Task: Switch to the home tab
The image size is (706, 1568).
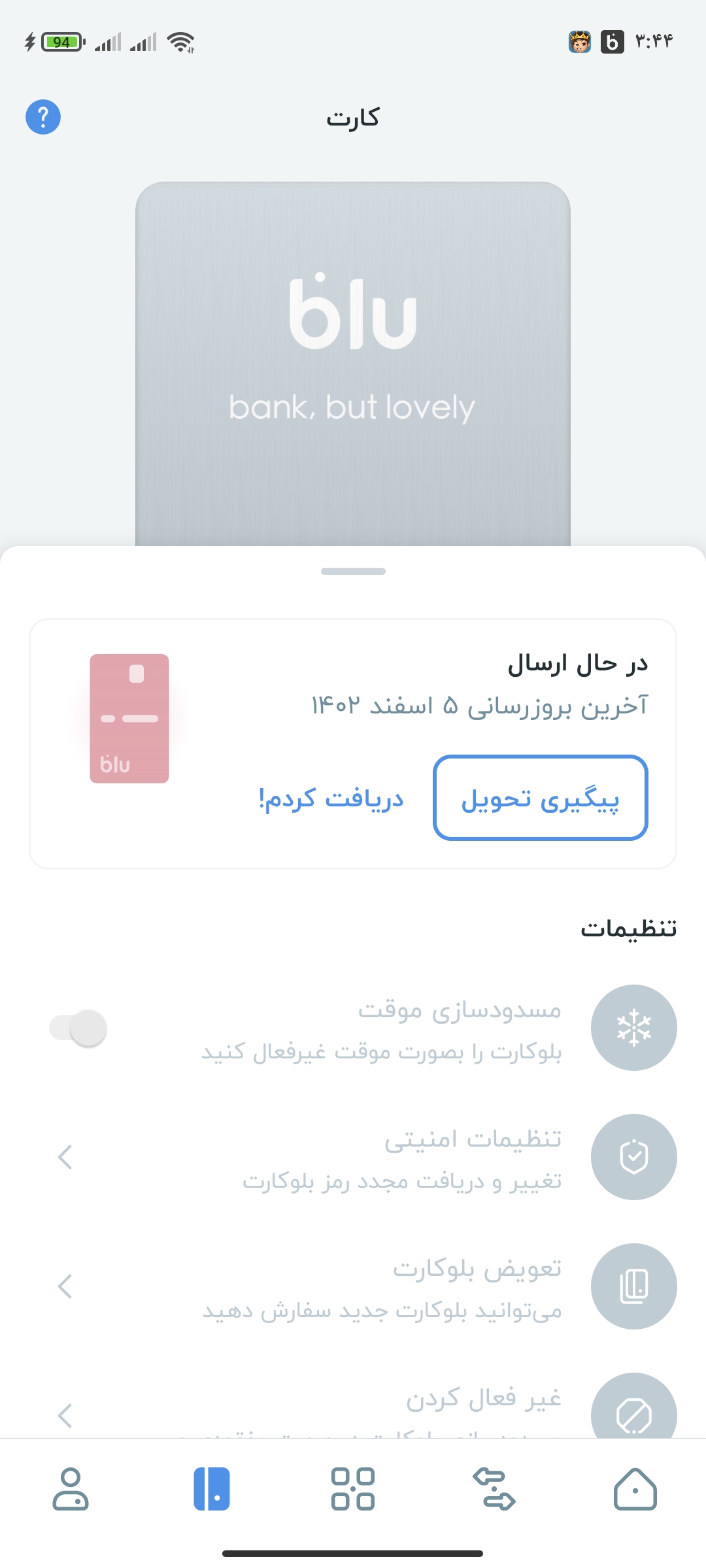Action: (x=635, y=1490)
